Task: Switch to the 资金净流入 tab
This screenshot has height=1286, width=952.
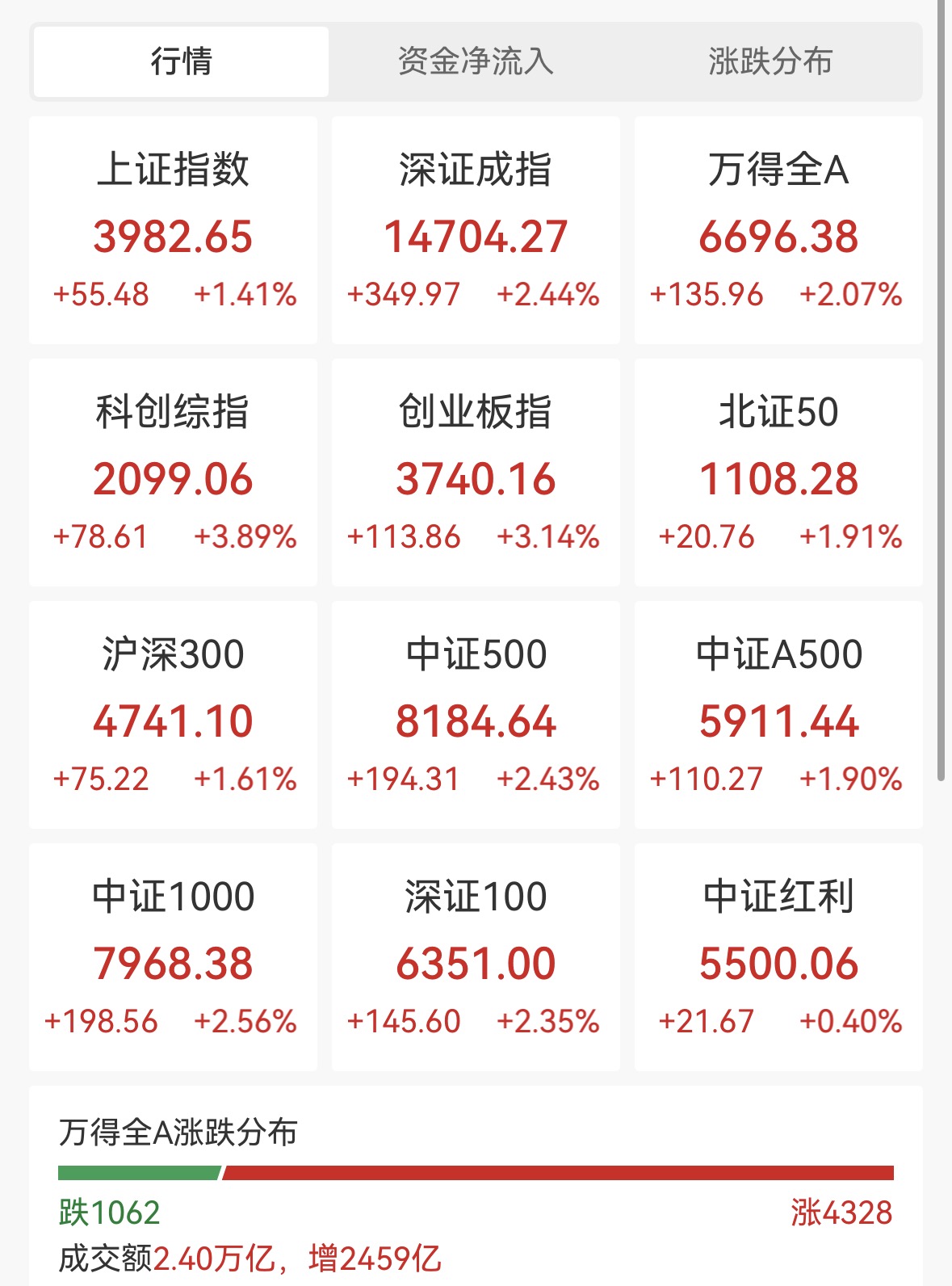Action: [x=476, y=61]
